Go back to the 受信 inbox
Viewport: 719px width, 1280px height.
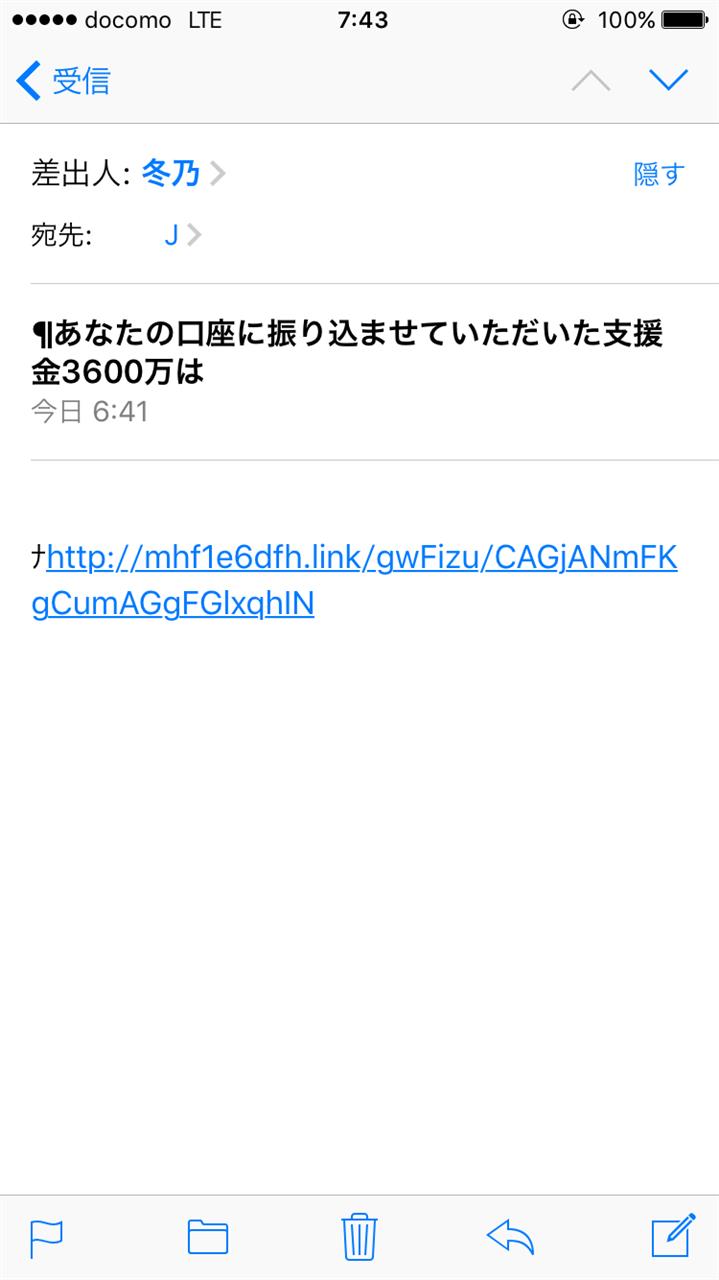[x=63, y=81]
